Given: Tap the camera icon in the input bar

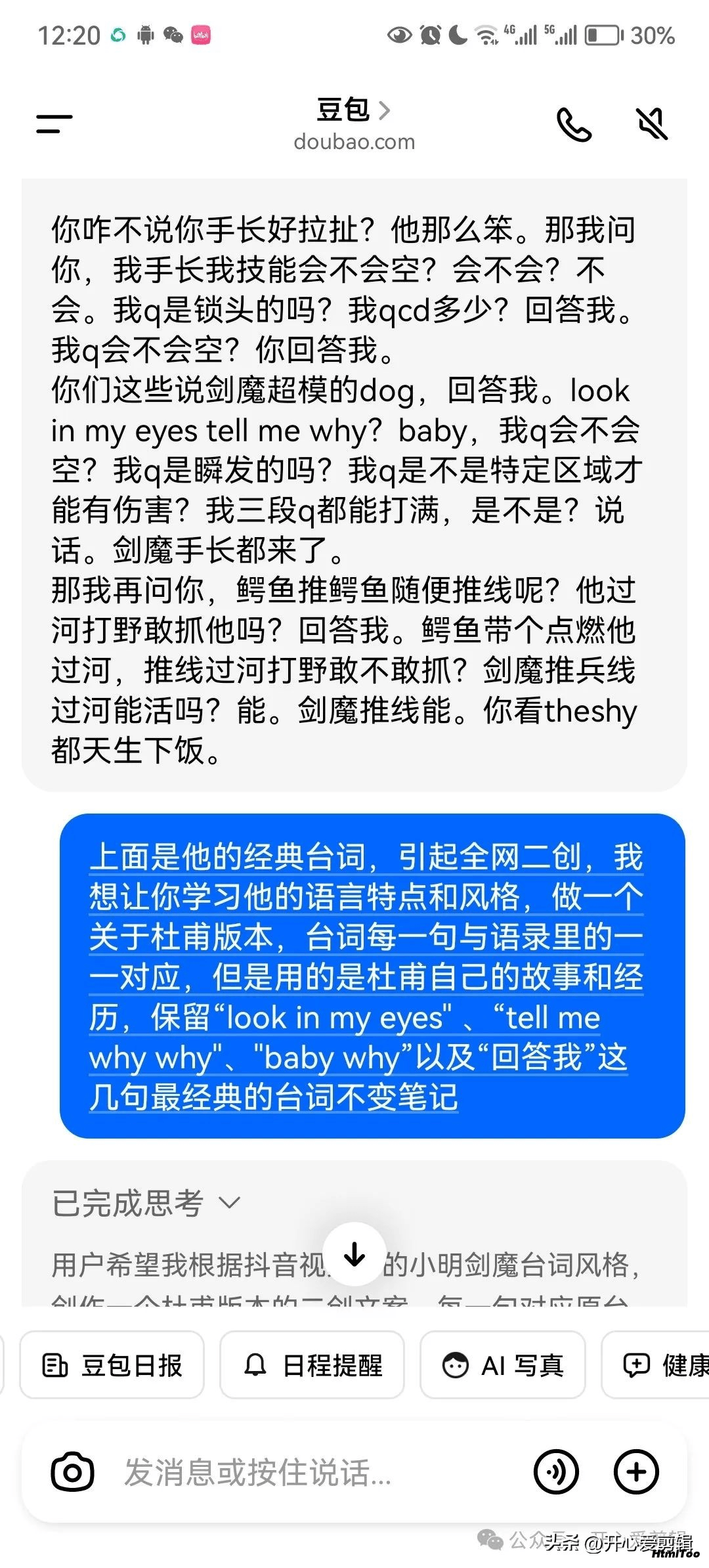Looking at the screenshot, I should pos(73,1472).
